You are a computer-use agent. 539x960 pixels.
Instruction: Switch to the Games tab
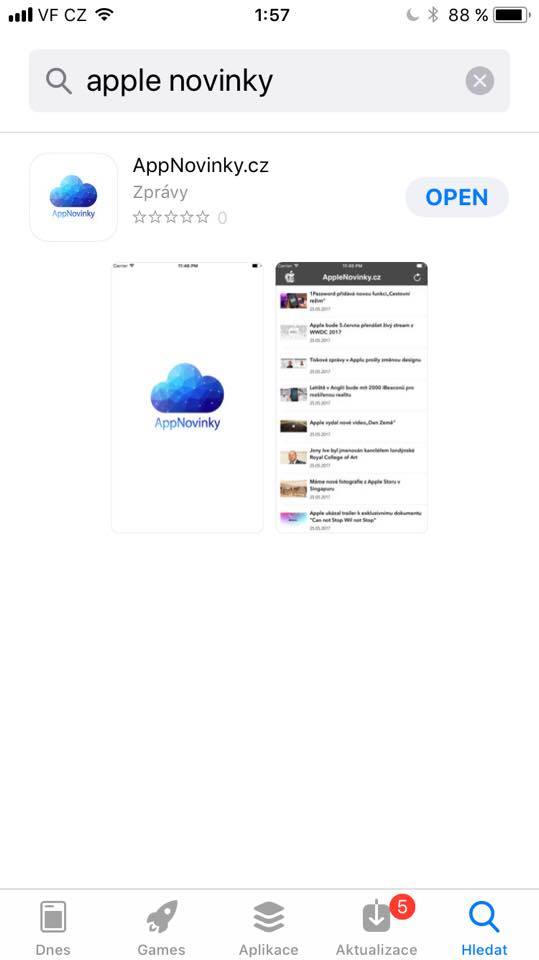click(x=161, y=927)
